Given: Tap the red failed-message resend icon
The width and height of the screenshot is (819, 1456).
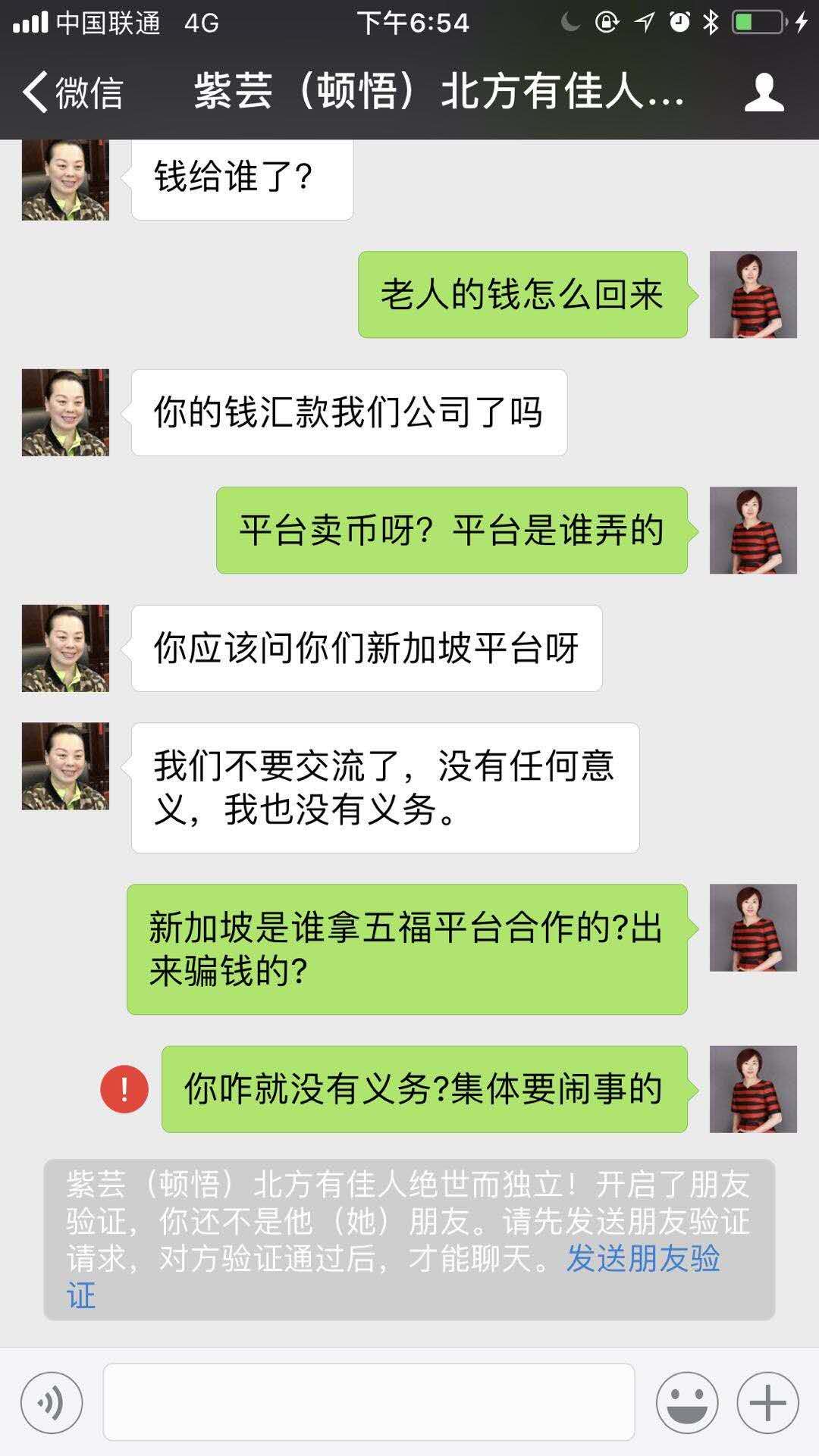Looking at the screenshot, I should click(x=124, y=1089).
